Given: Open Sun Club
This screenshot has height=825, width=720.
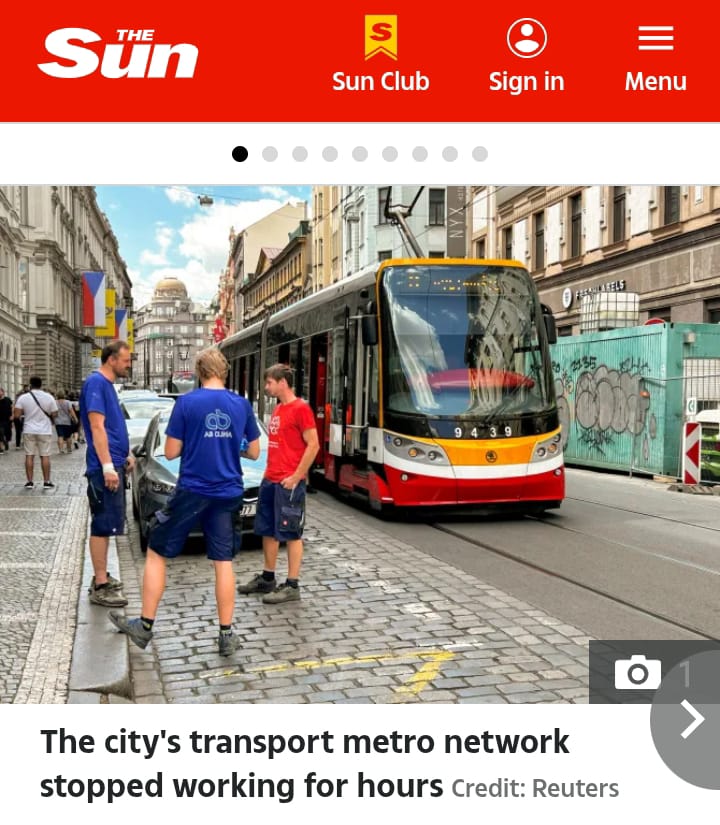Looking at the screenshot, I should click(380, 56).
